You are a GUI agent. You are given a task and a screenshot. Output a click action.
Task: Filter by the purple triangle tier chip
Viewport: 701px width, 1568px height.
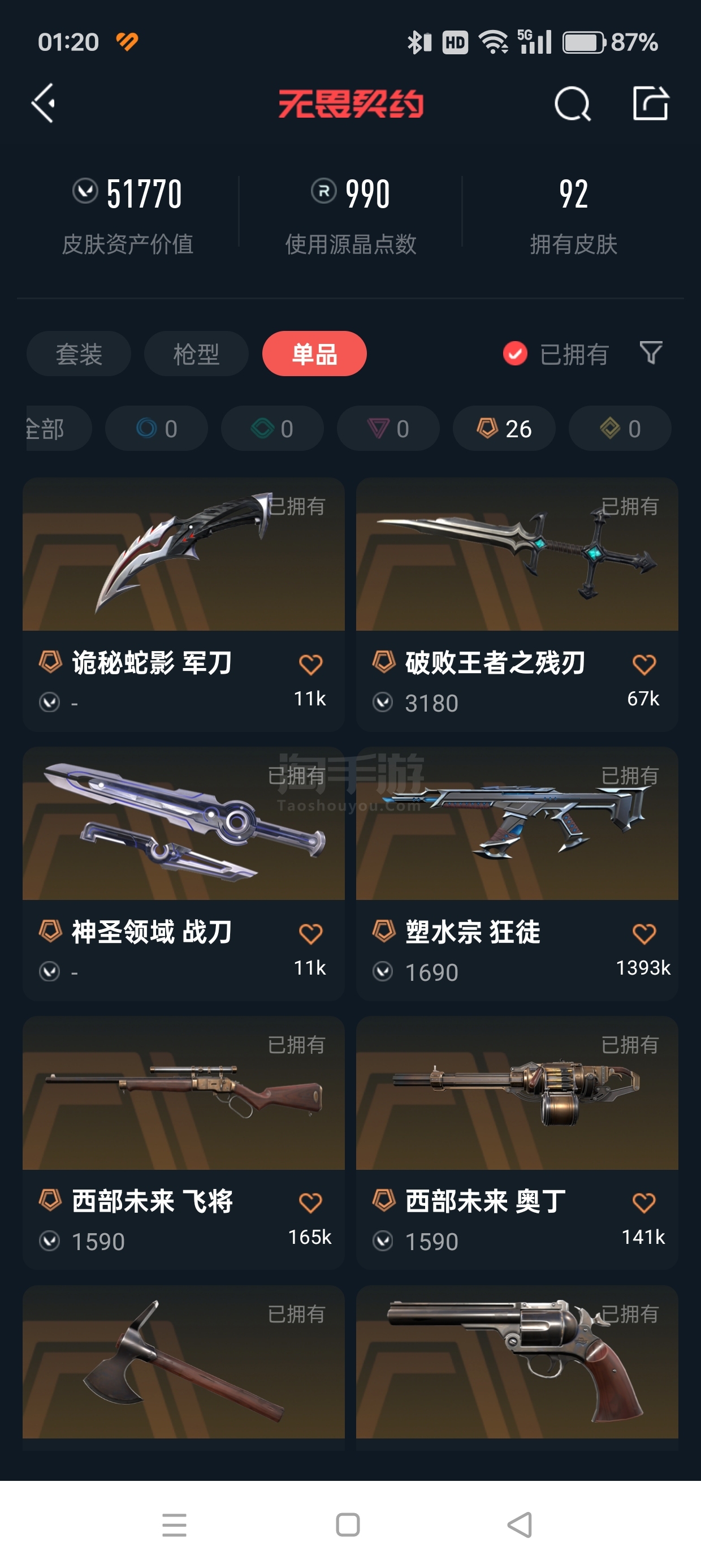[x=388, y=429]
